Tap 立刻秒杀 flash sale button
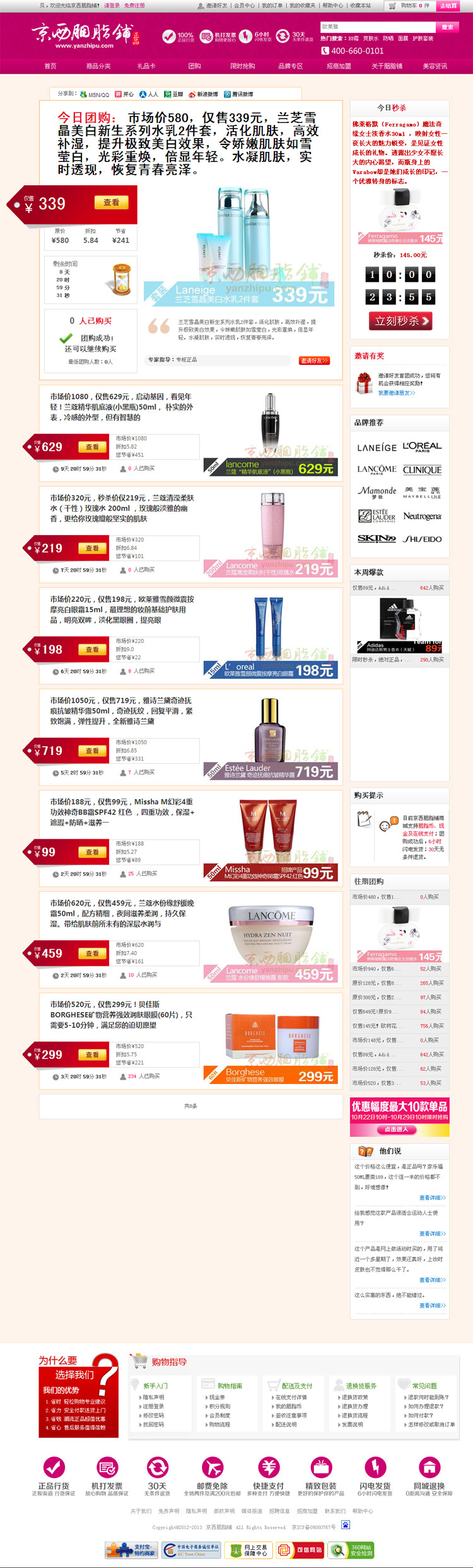 400,321
